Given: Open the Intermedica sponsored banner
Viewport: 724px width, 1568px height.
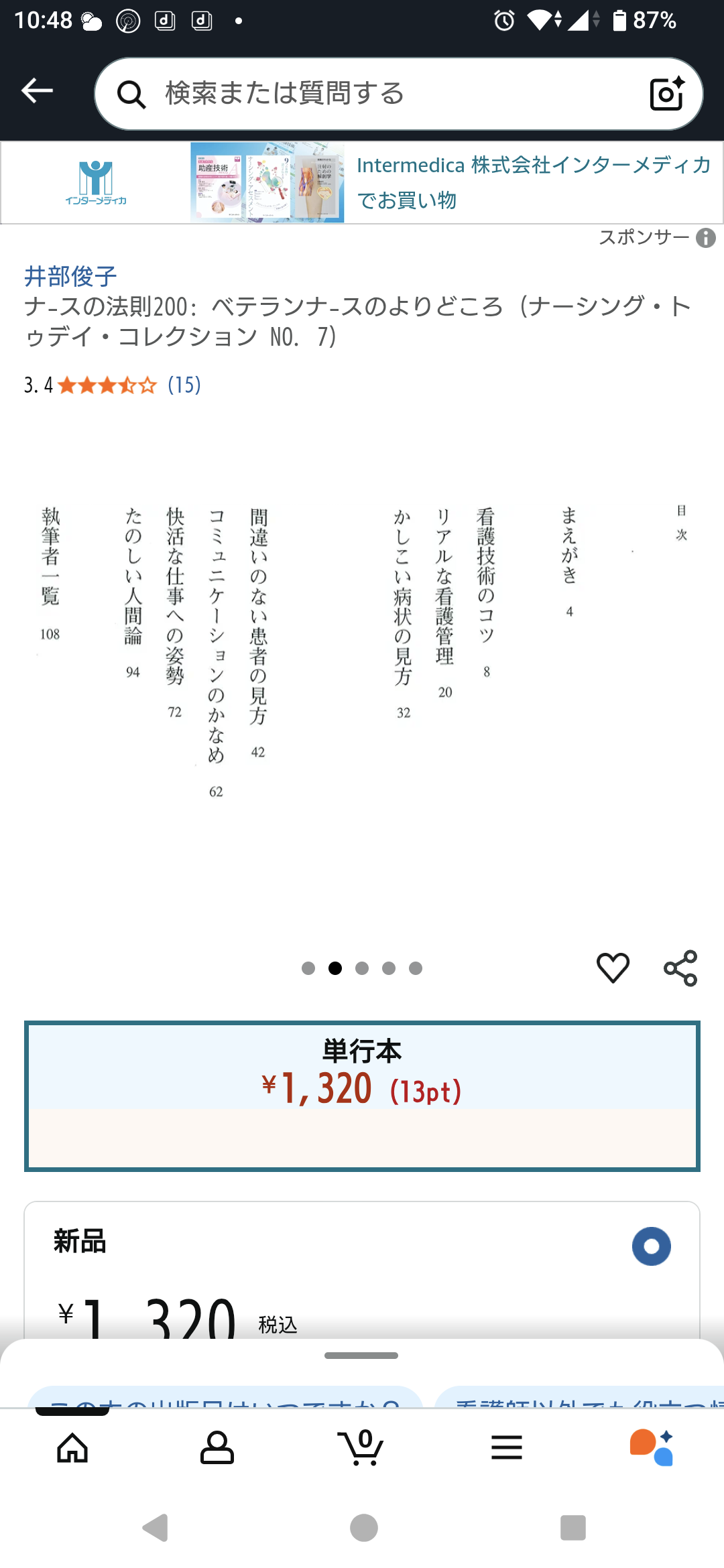Looking at the screenshot, I should [362, 182].
